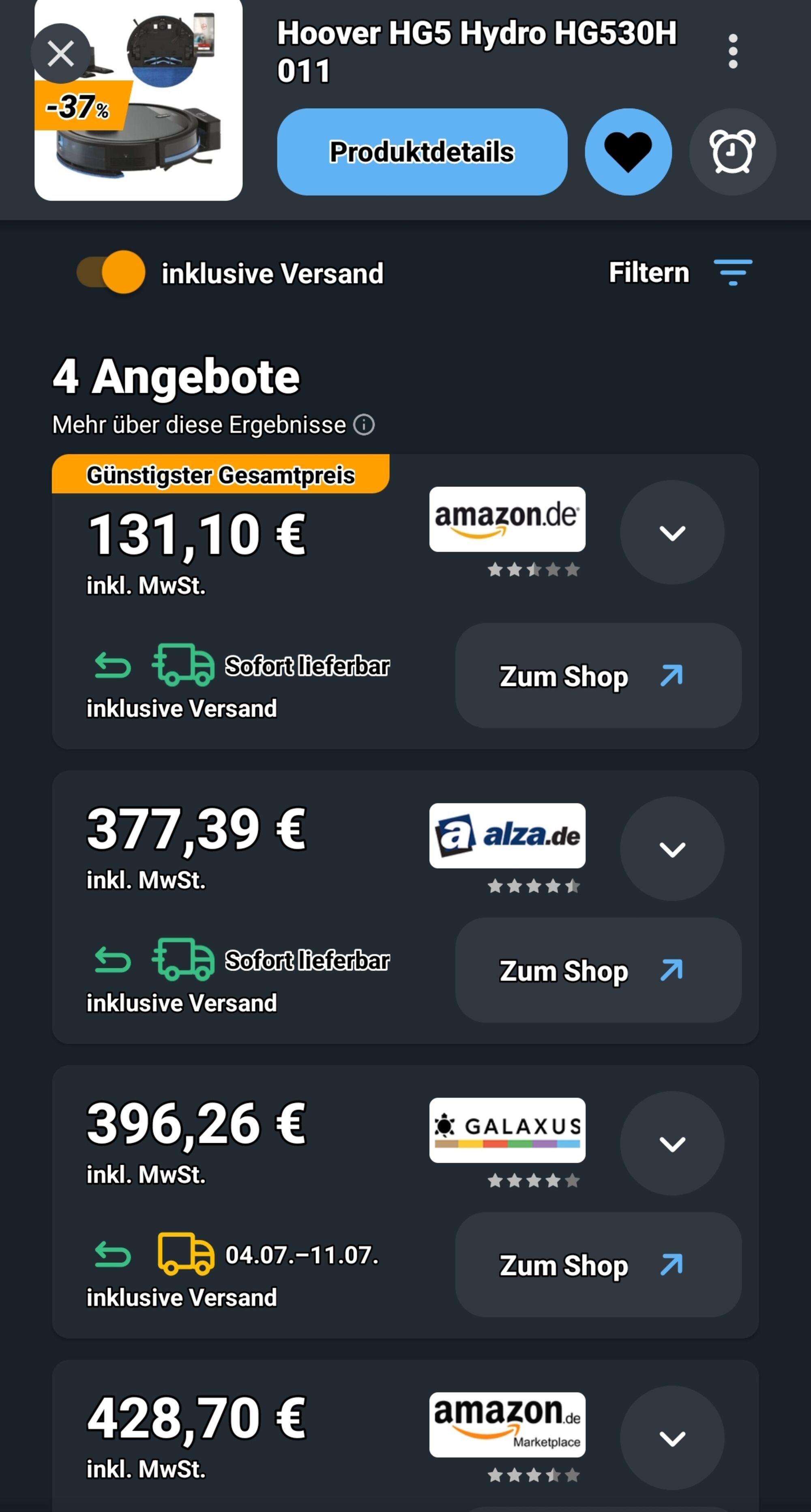Open the Galaxus shop for 396,26 €
811x1512 pixels.
tap(598, 1265)
